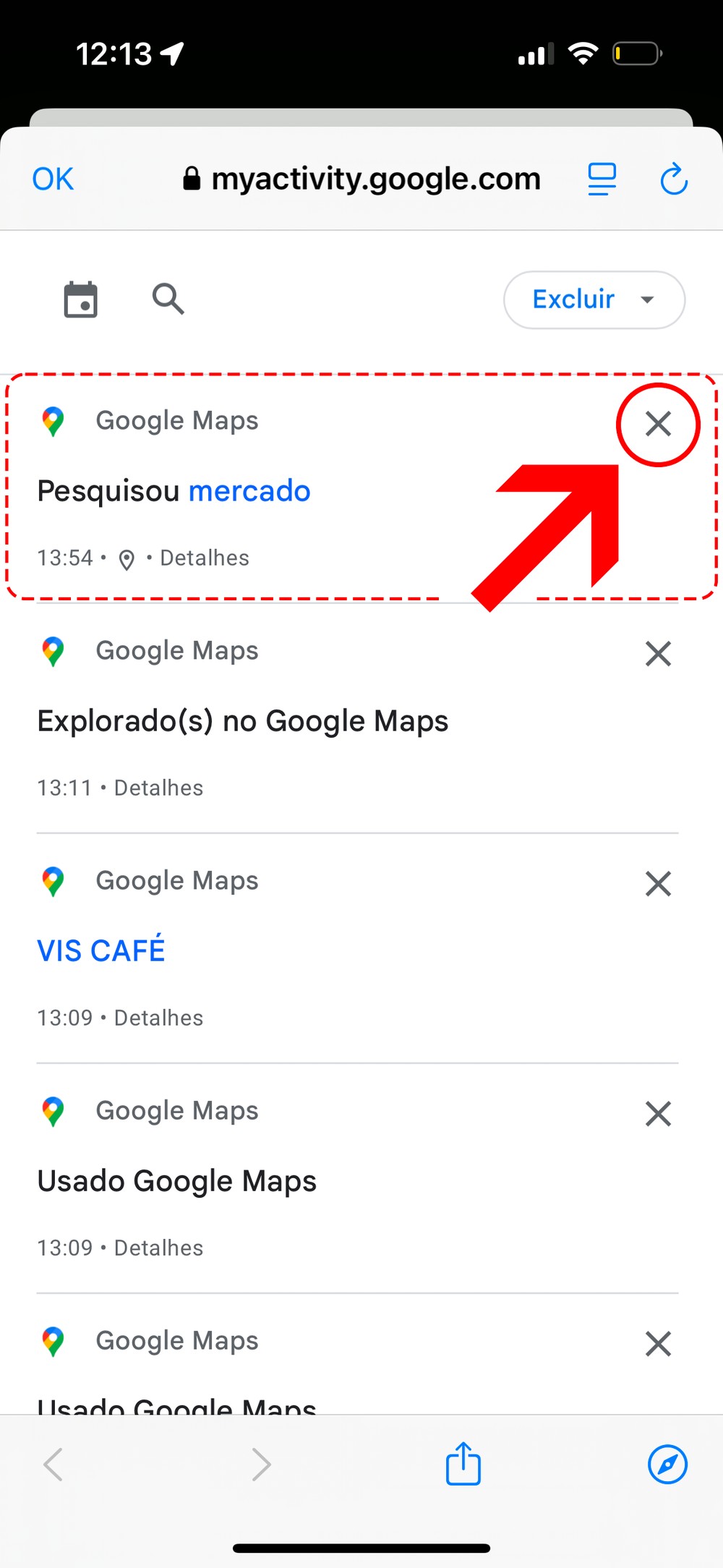The height and width of the screenshot is (1568, 723).
Task: View Detalhes under 'Usado Google Maps'
Action: 159,1248
